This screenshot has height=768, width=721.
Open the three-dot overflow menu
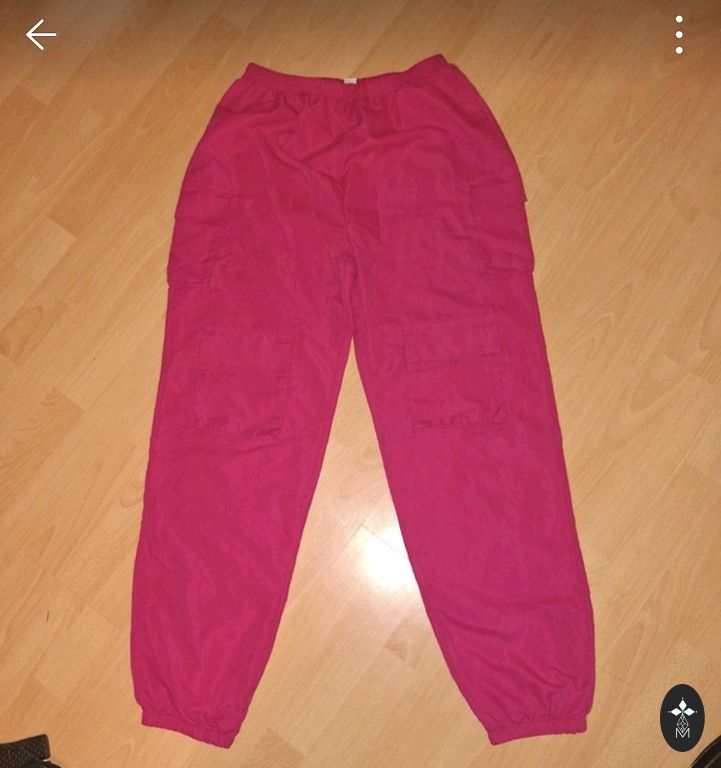click(679, 35)
